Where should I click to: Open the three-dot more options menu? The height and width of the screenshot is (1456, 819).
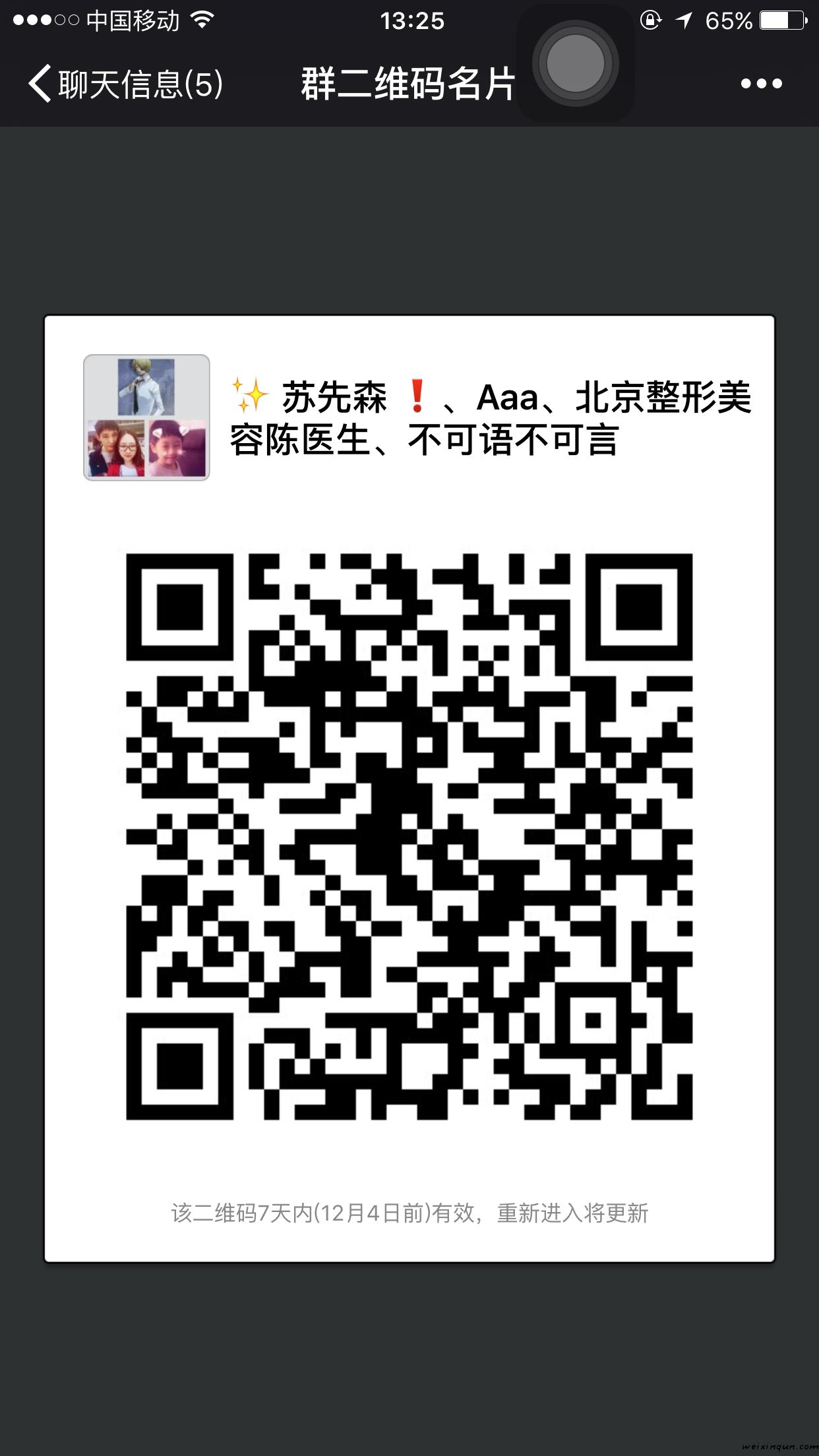(x=761, y=84)
